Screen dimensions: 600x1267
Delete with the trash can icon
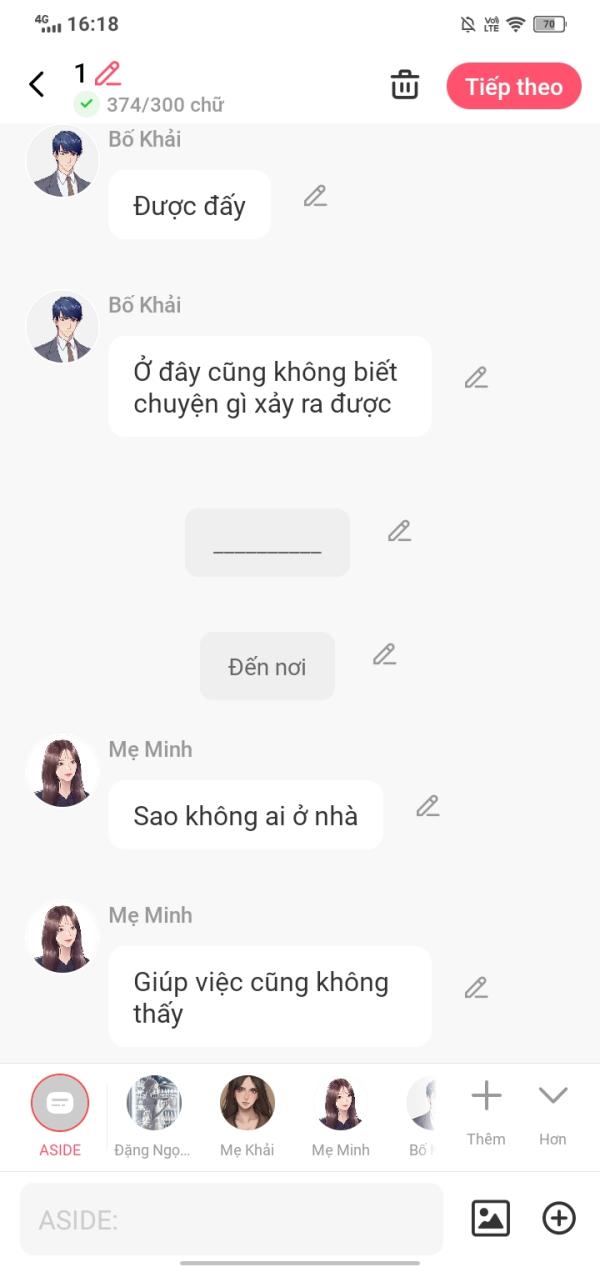[405, 85]
